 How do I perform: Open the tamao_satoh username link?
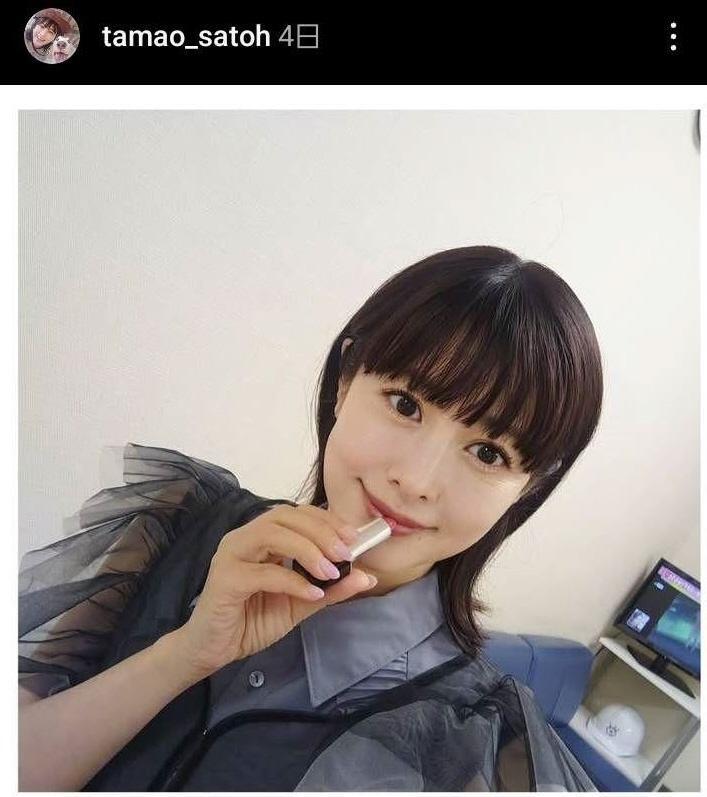pyautogui.click(x=186, y=38)
